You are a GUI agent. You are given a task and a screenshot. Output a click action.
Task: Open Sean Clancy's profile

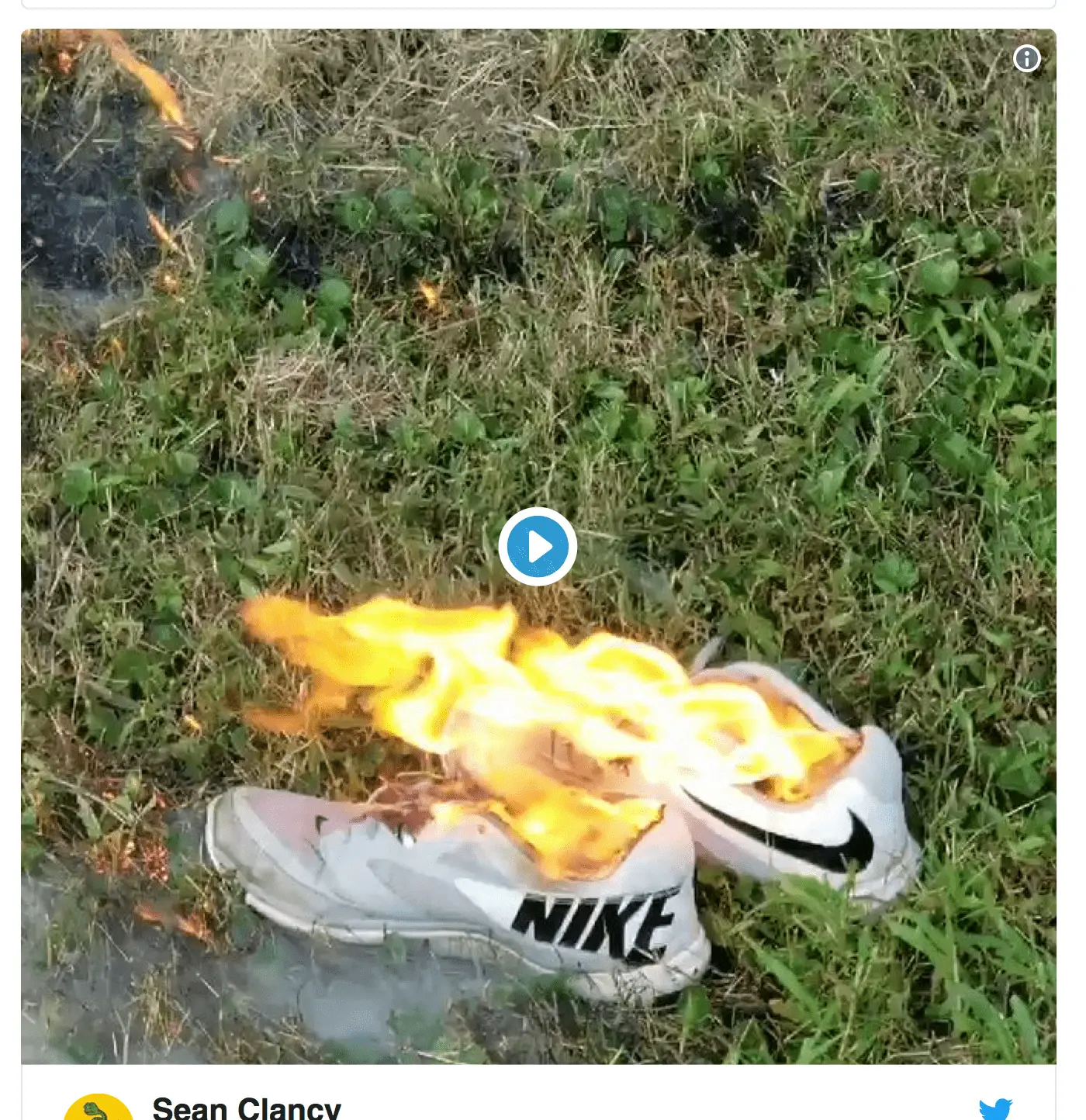[x=246, y=1108]
